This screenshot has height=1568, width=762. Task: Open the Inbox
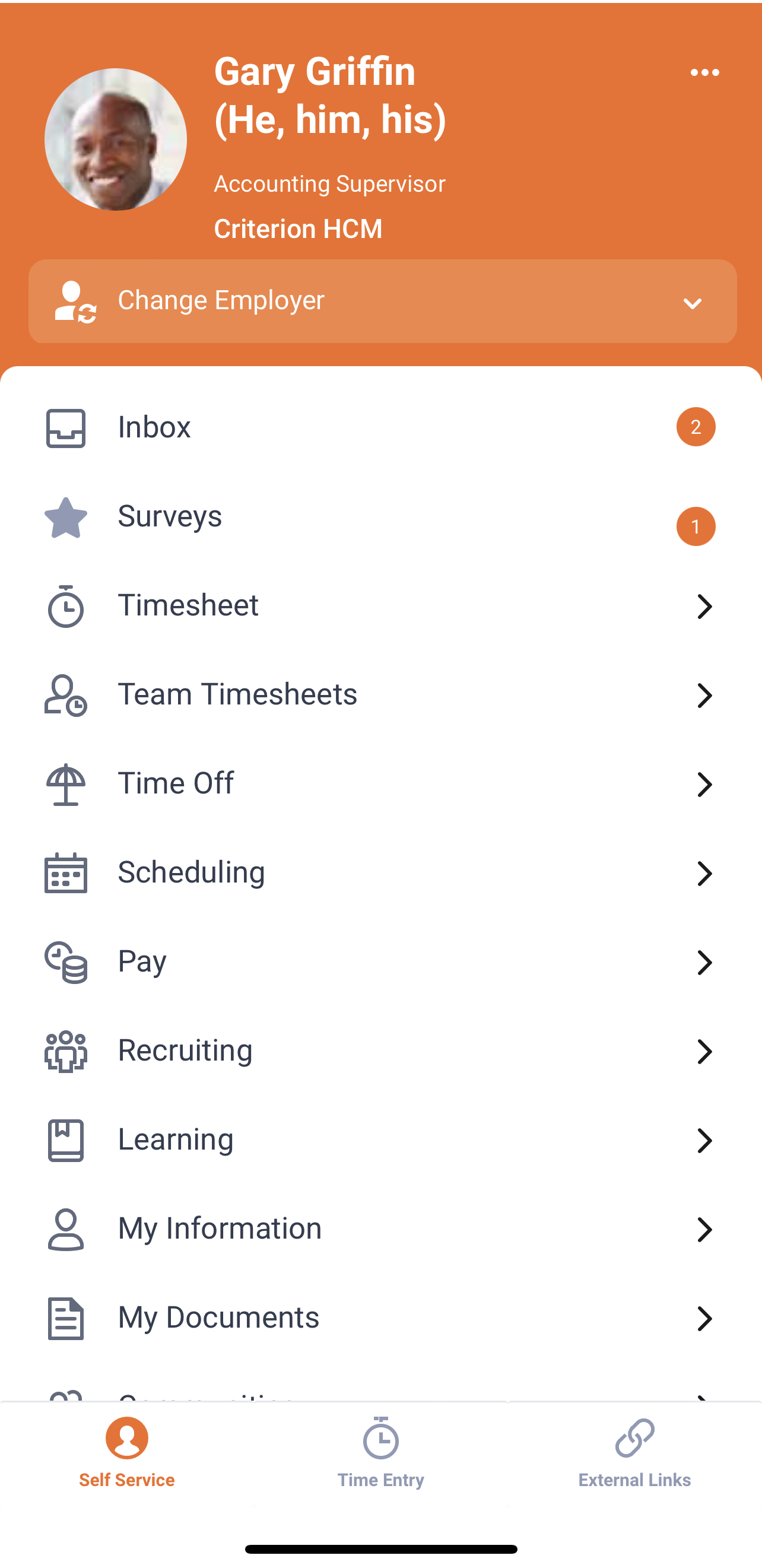[x=381, y=427]
